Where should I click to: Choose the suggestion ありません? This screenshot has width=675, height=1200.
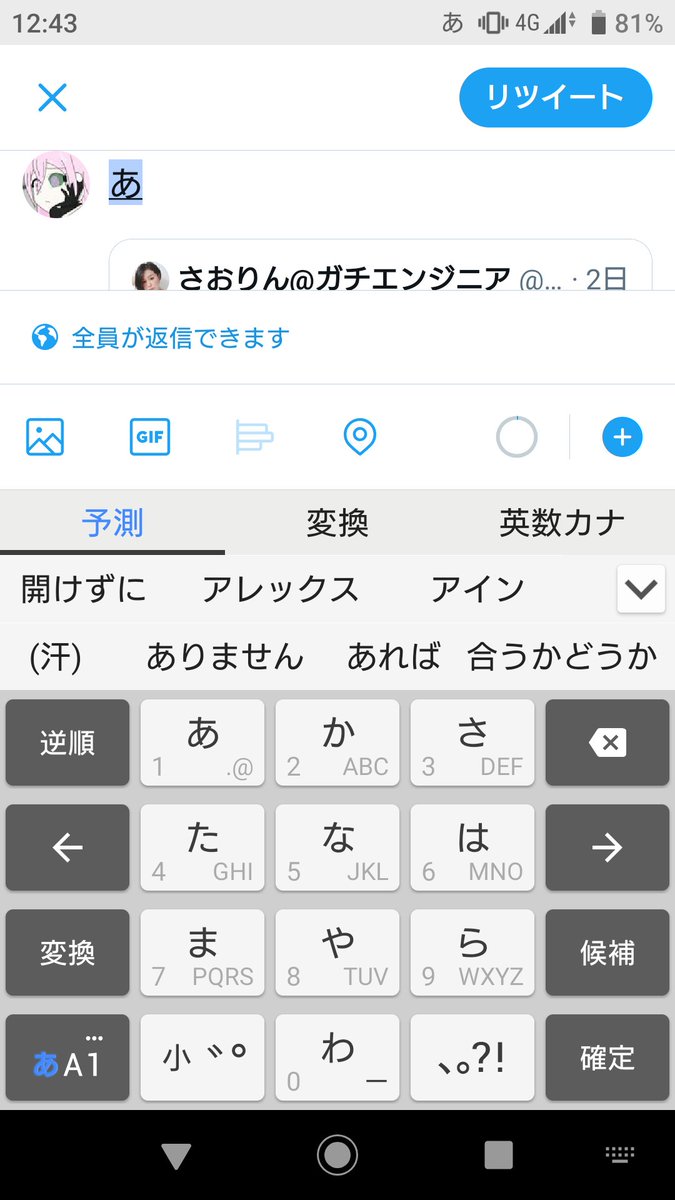click(x=224, y=656)
